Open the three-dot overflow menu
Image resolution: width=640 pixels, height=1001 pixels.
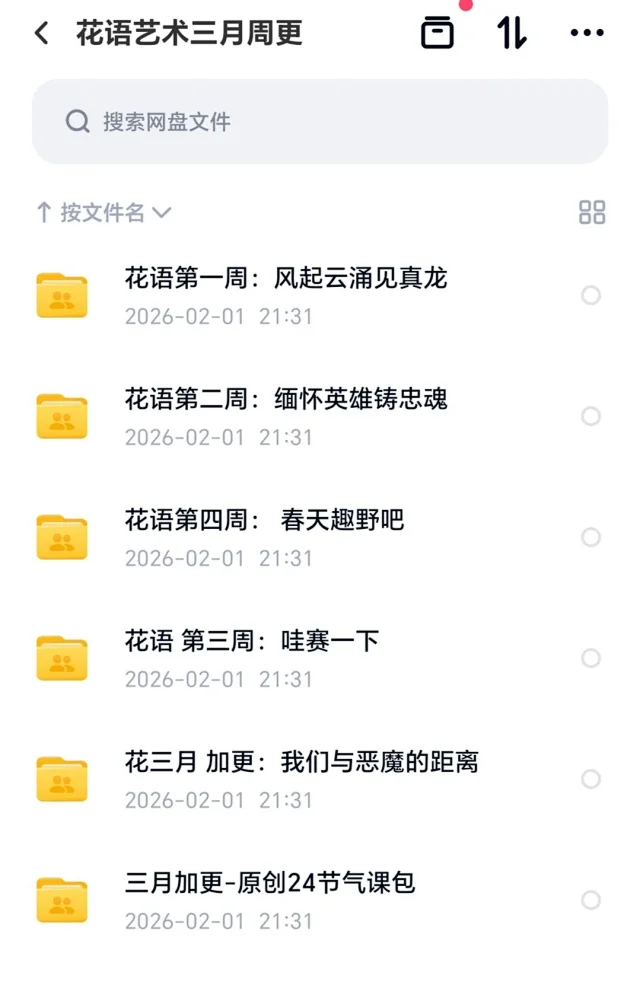point(587,33)
